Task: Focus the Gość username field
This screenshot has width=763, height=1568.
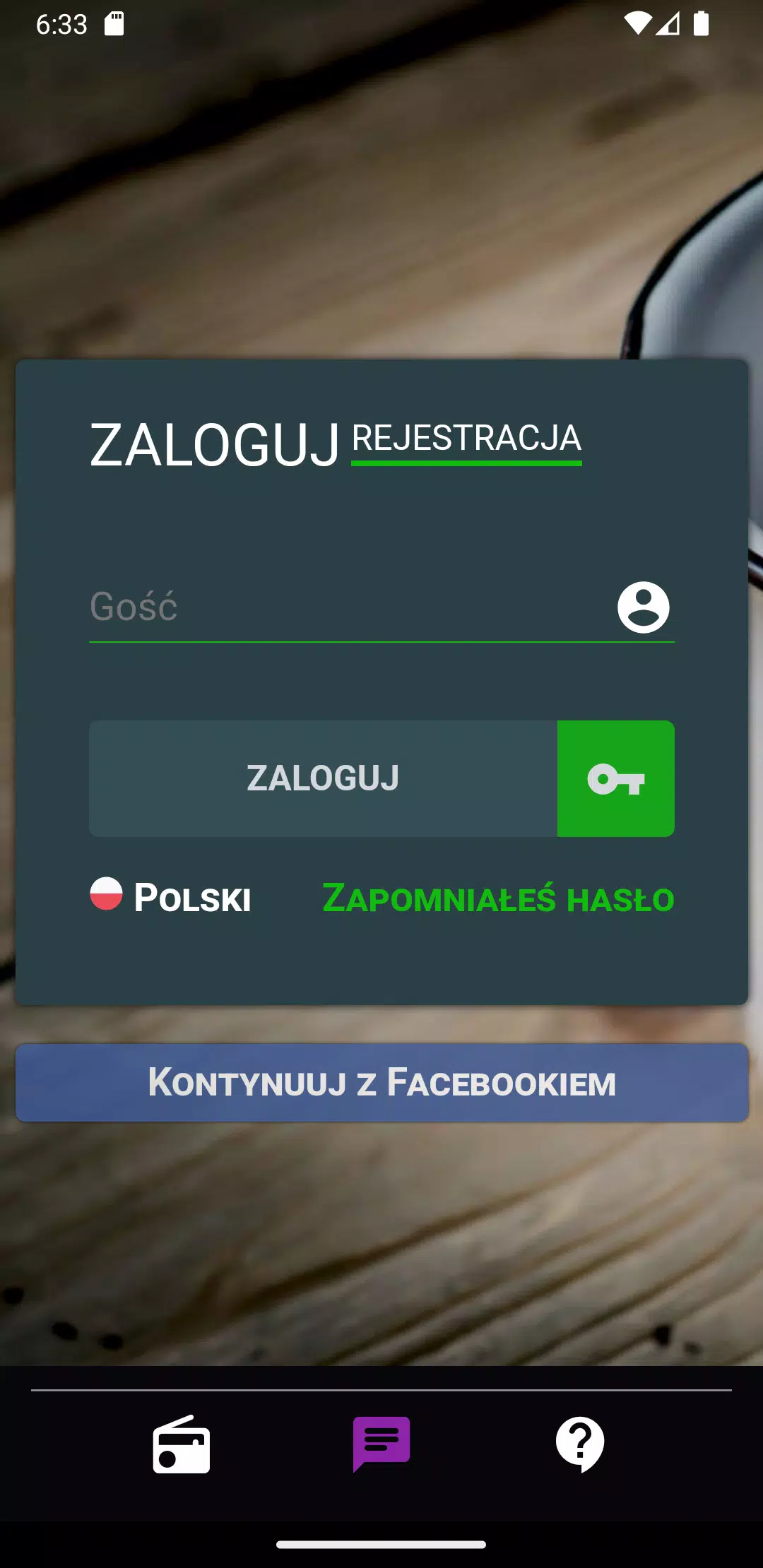Action: point(346,607)
